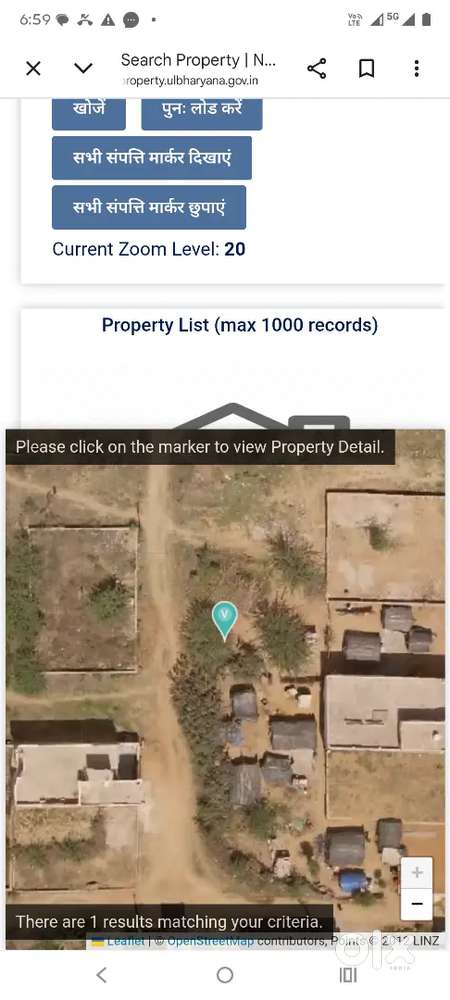This screenshot has height=1000, width=450.
Task: Bookmark this page
Action: tap(367, 68)
